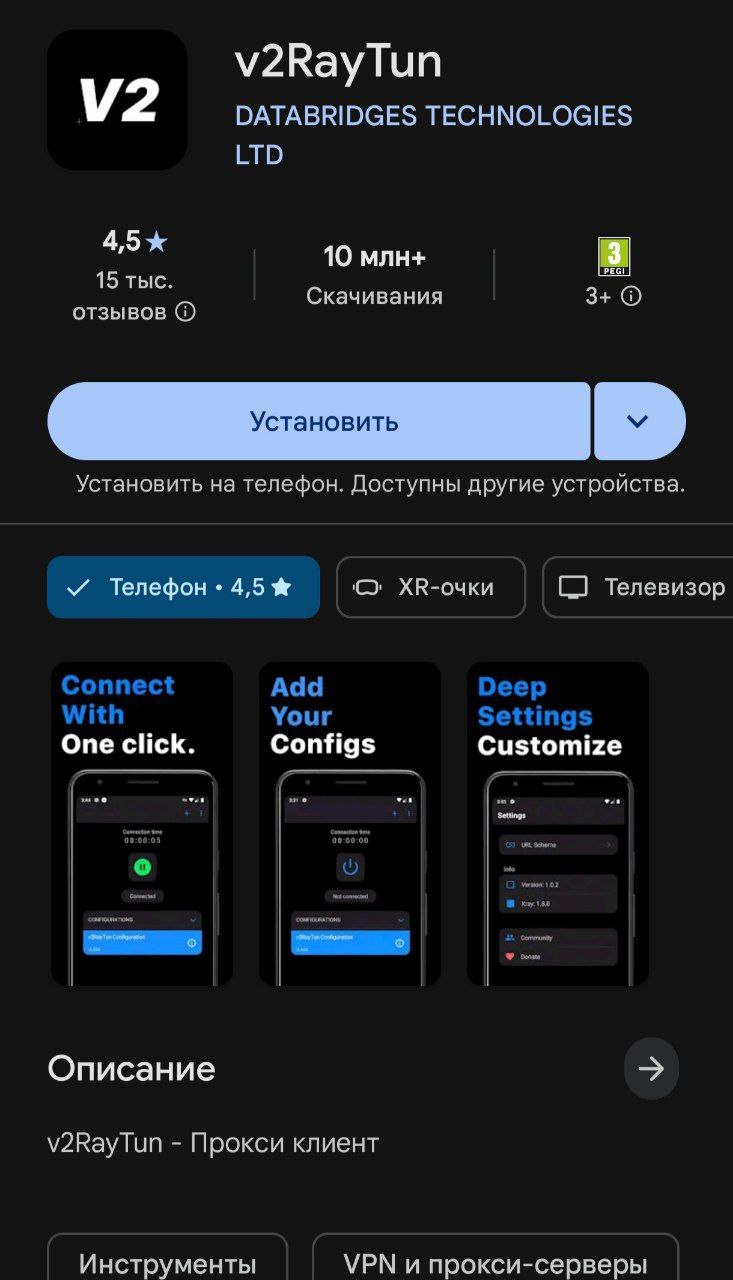Image resolution: width=733 pixels, height=1280 pixels.
Task: Open the Connect With One click screenshot
Action: point(142,823)
